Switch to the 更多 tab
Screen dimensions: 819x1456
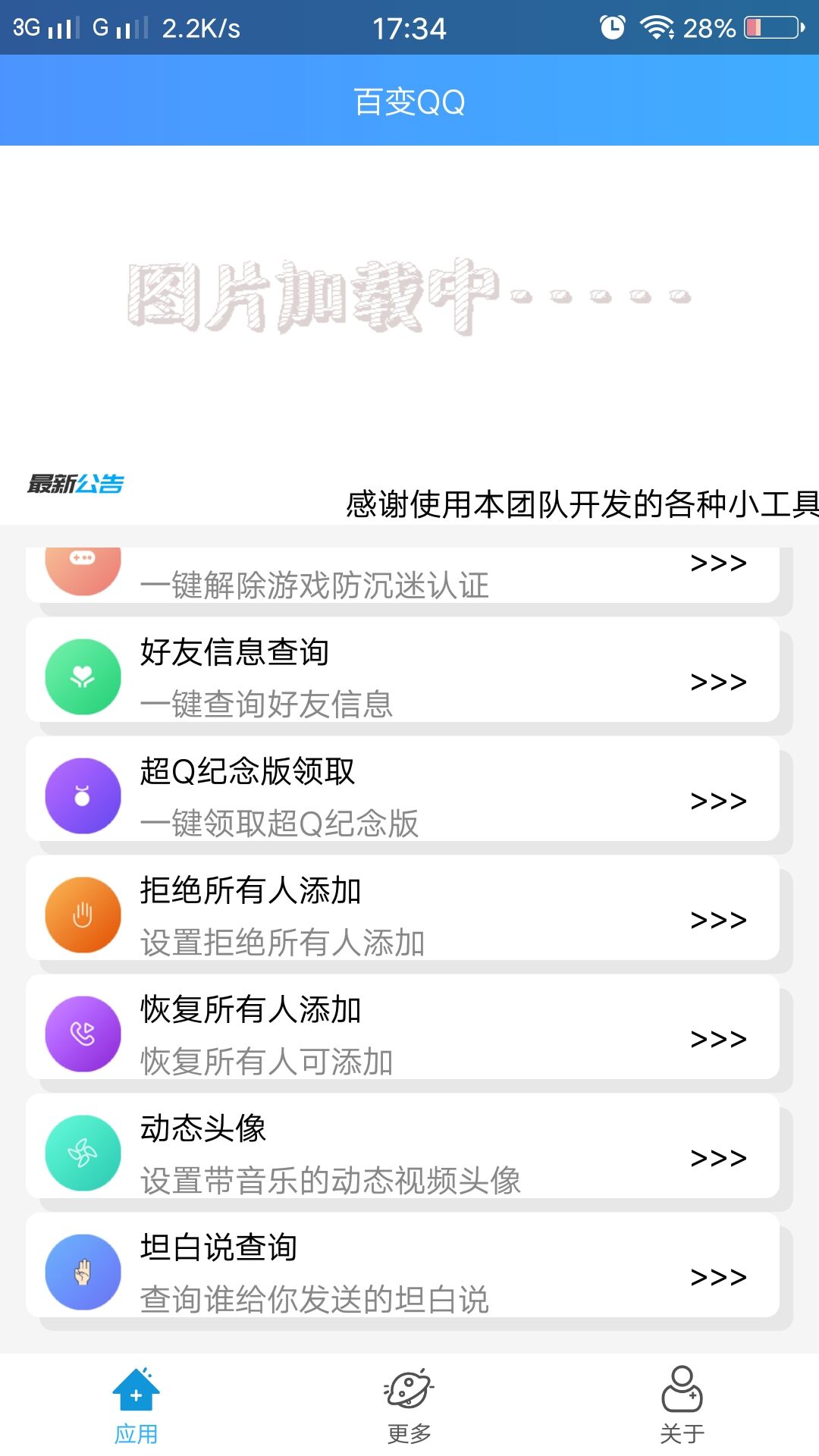click(x=409, y=1405)
